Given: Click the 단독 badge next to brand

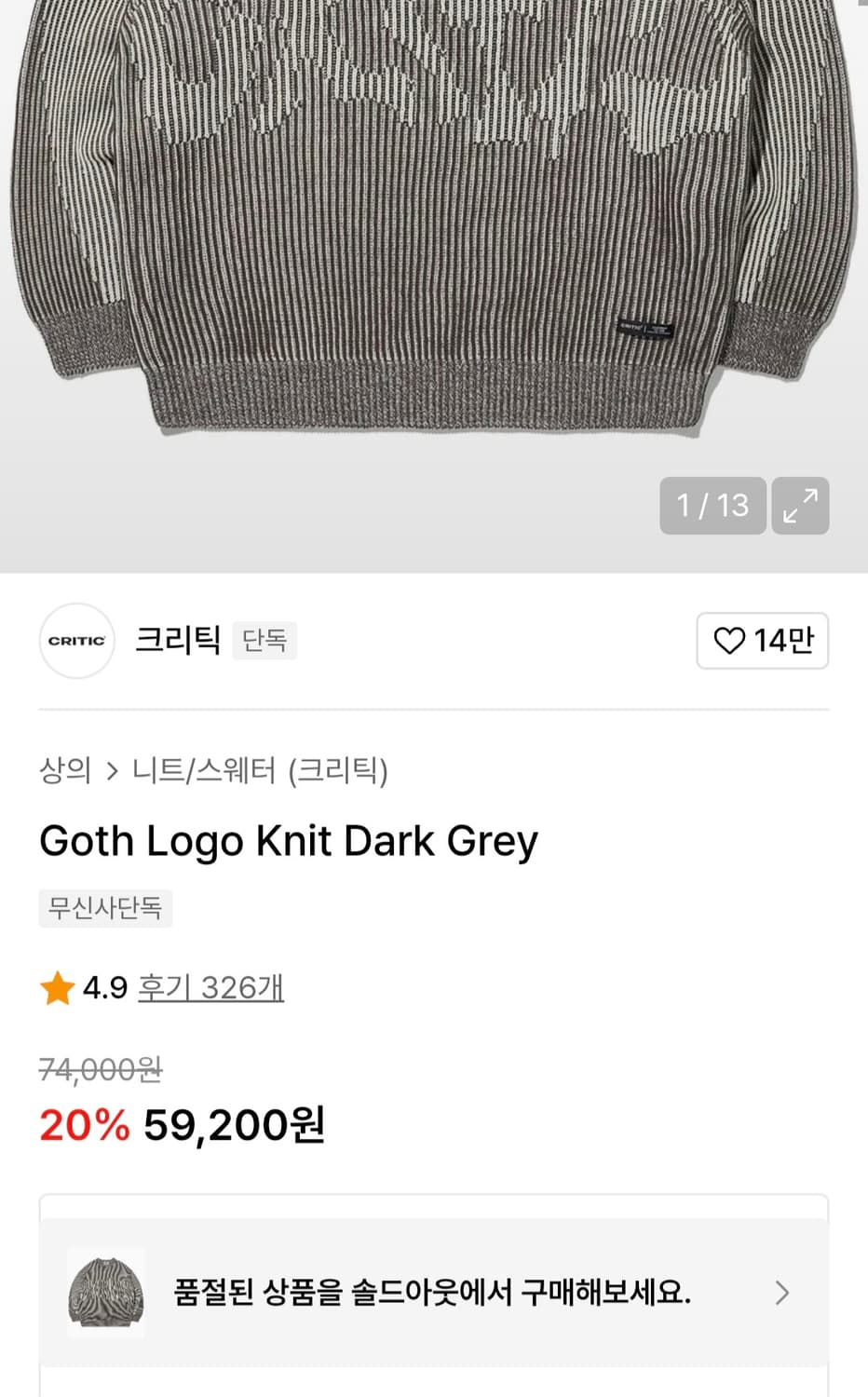Looking at the screenshot, I should (264, 641).
